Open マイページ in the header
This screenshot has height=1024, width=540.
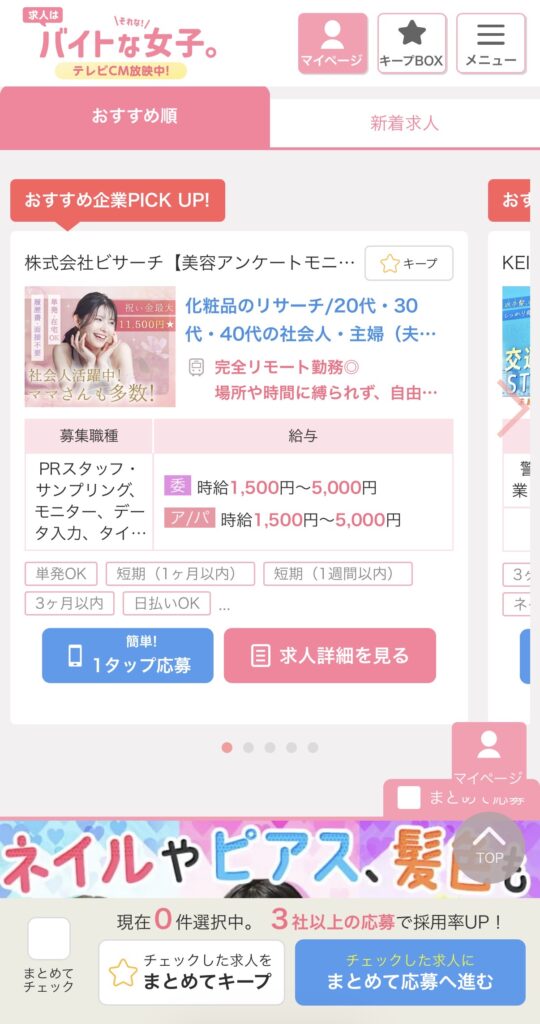pos(332,43)
